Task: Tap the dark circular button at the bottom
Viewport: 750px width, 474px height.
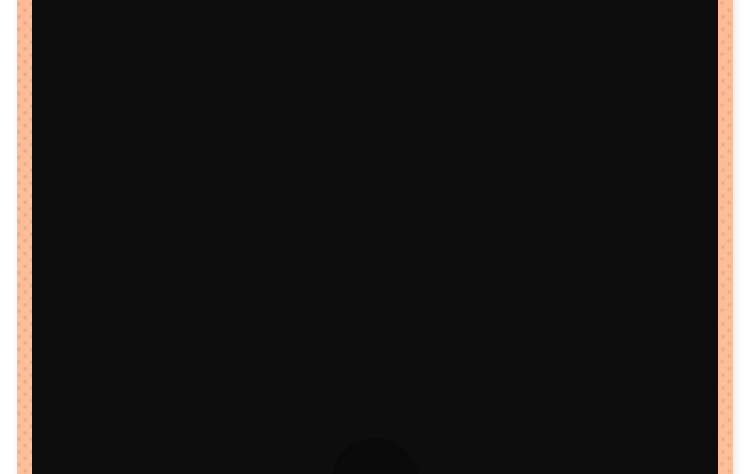Action: (x=375, y=459)
